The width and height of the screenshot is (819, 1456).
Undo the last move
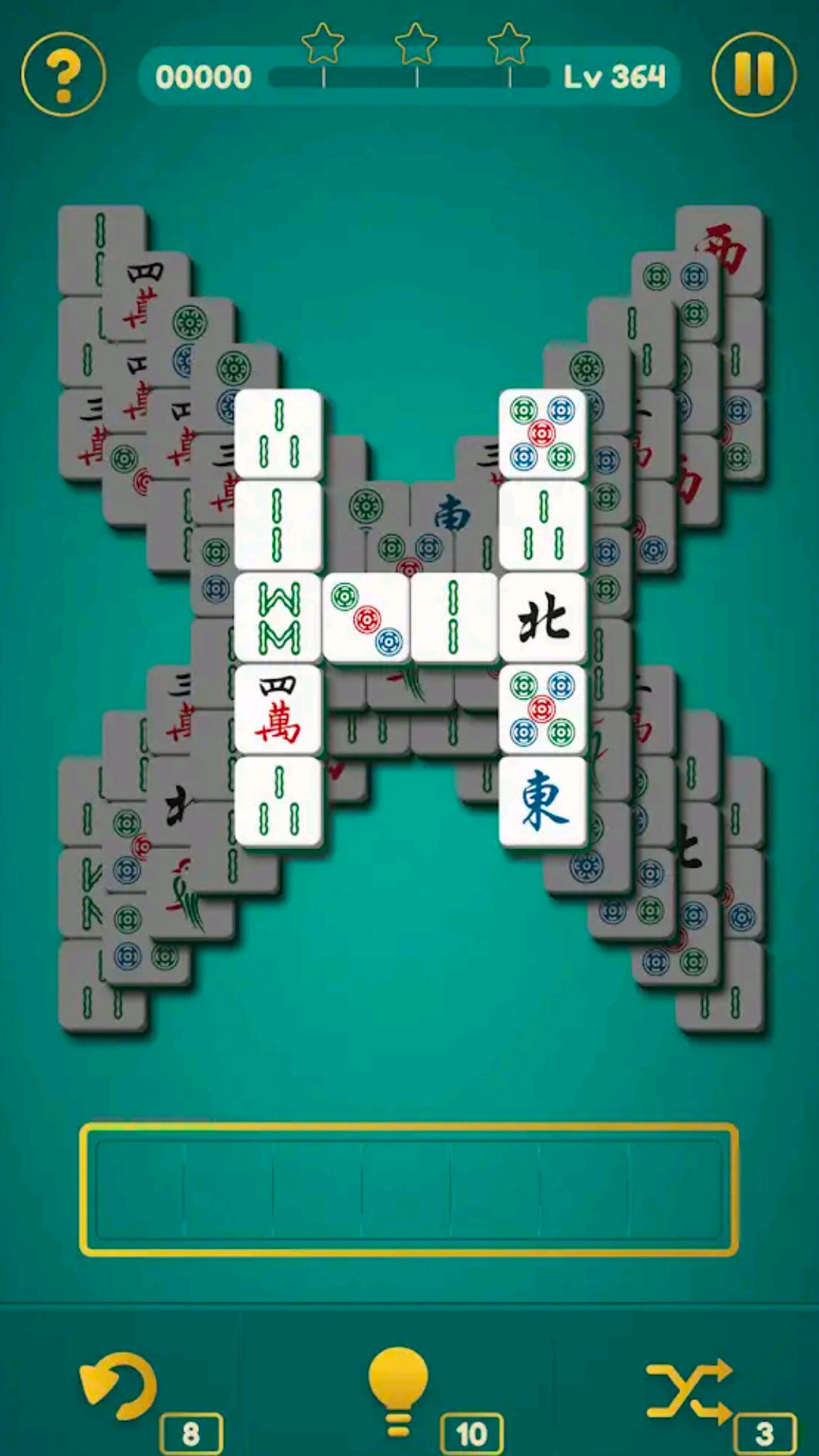119,1386
